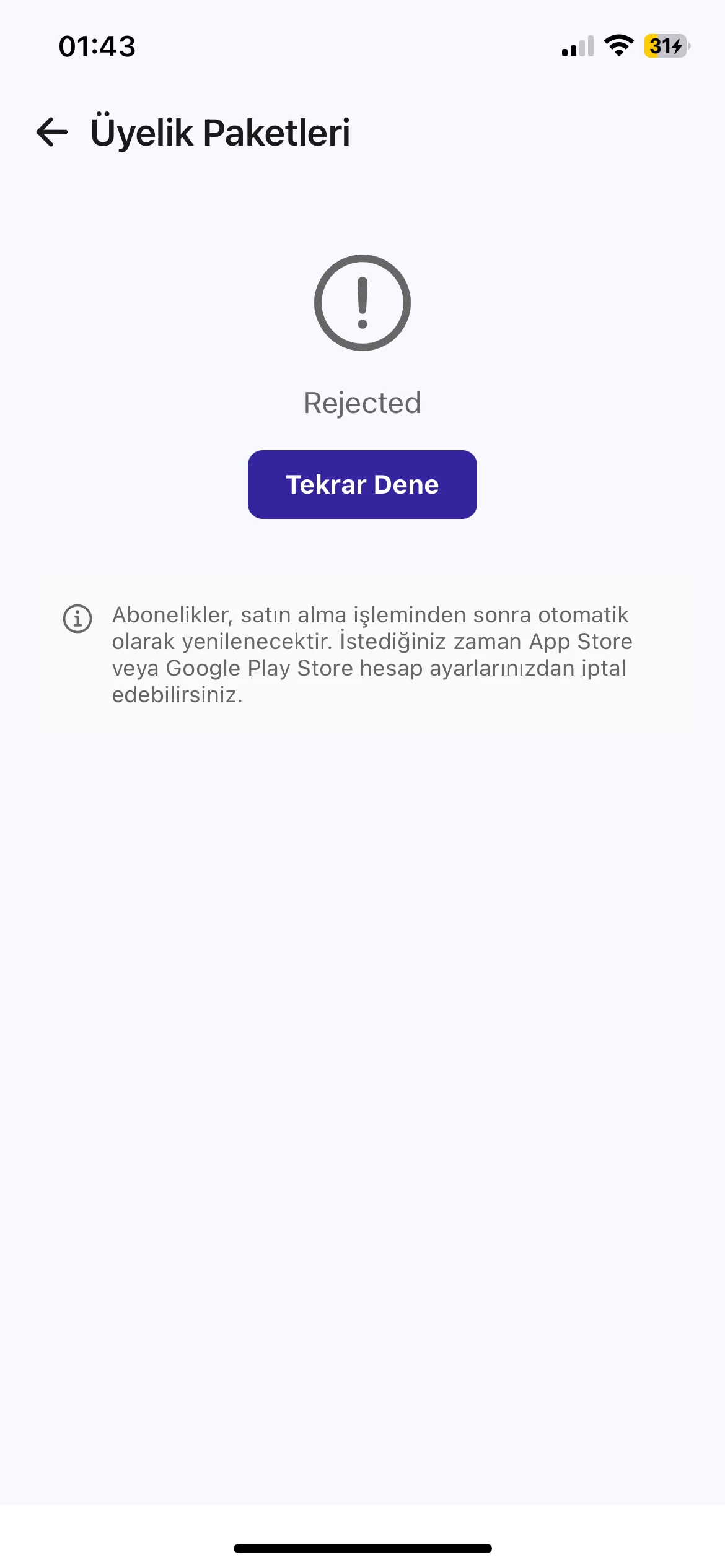725x1568 pixels.
Task: Go back from Üyelik Paketleri
Action: pyautogui.click(x=52, y=132)
